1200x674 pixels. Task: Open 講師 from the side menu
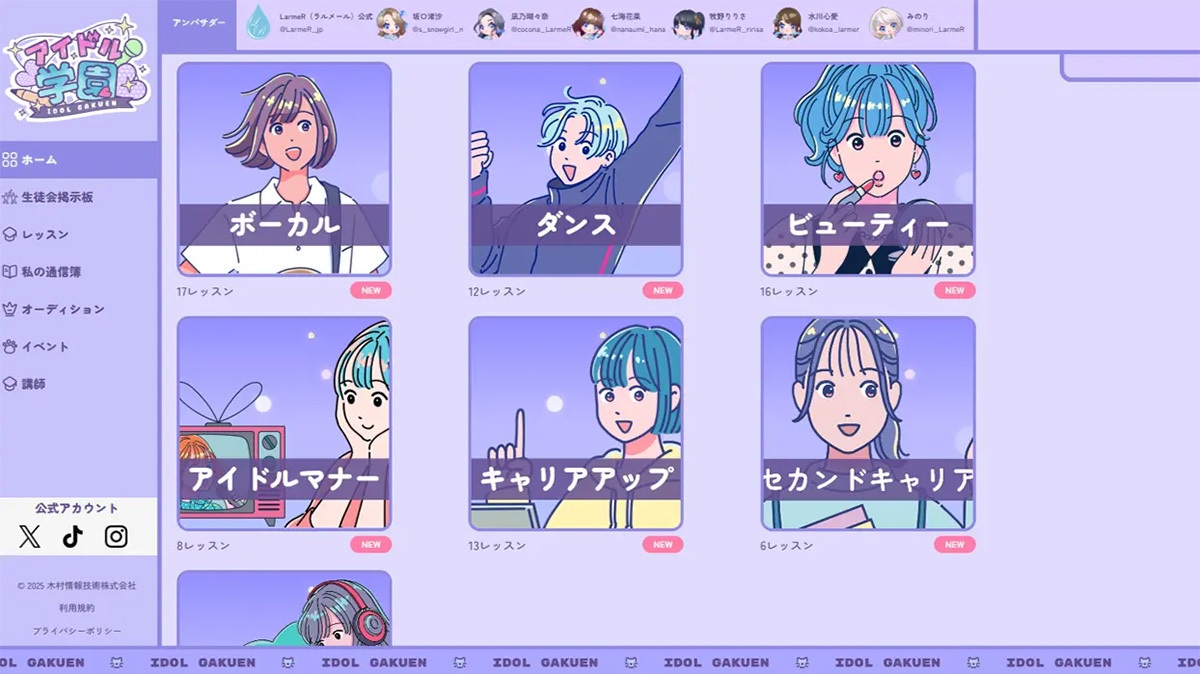pyautogui.click(x=33, y=384)
